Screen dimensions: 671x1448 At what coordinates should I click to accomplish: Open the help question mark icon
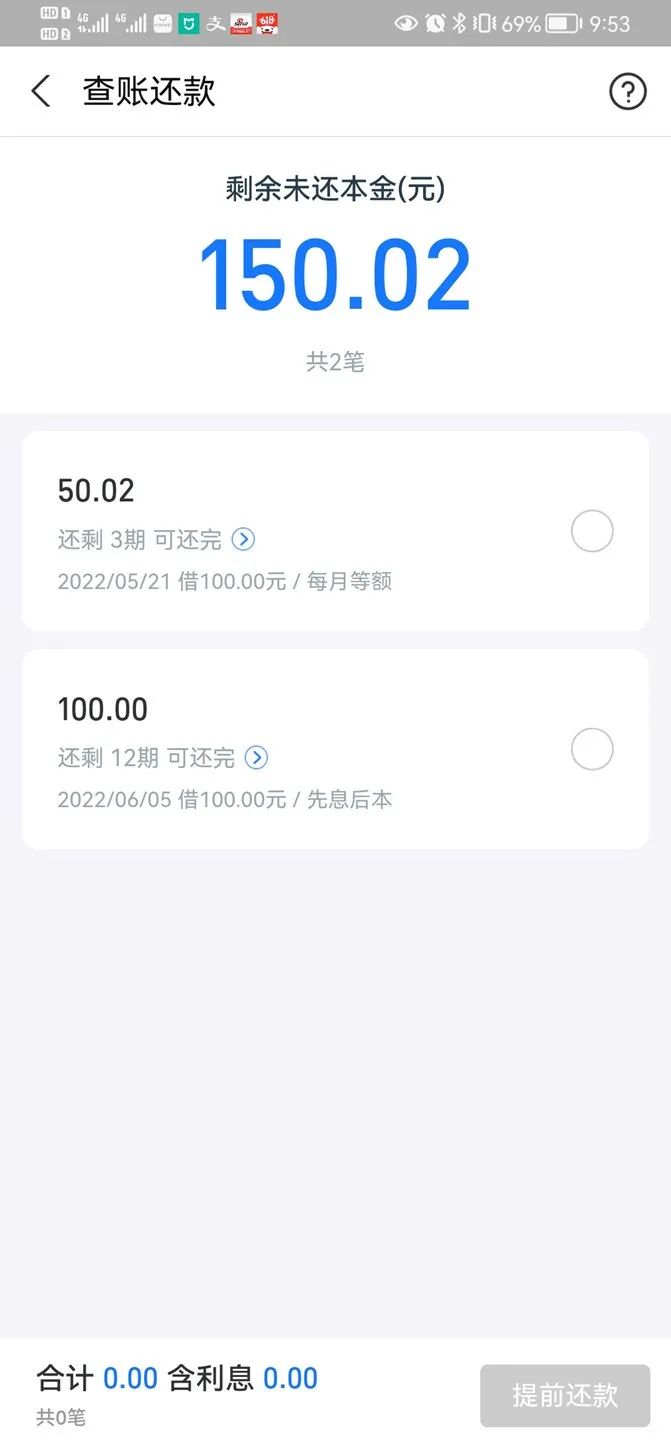627,93
